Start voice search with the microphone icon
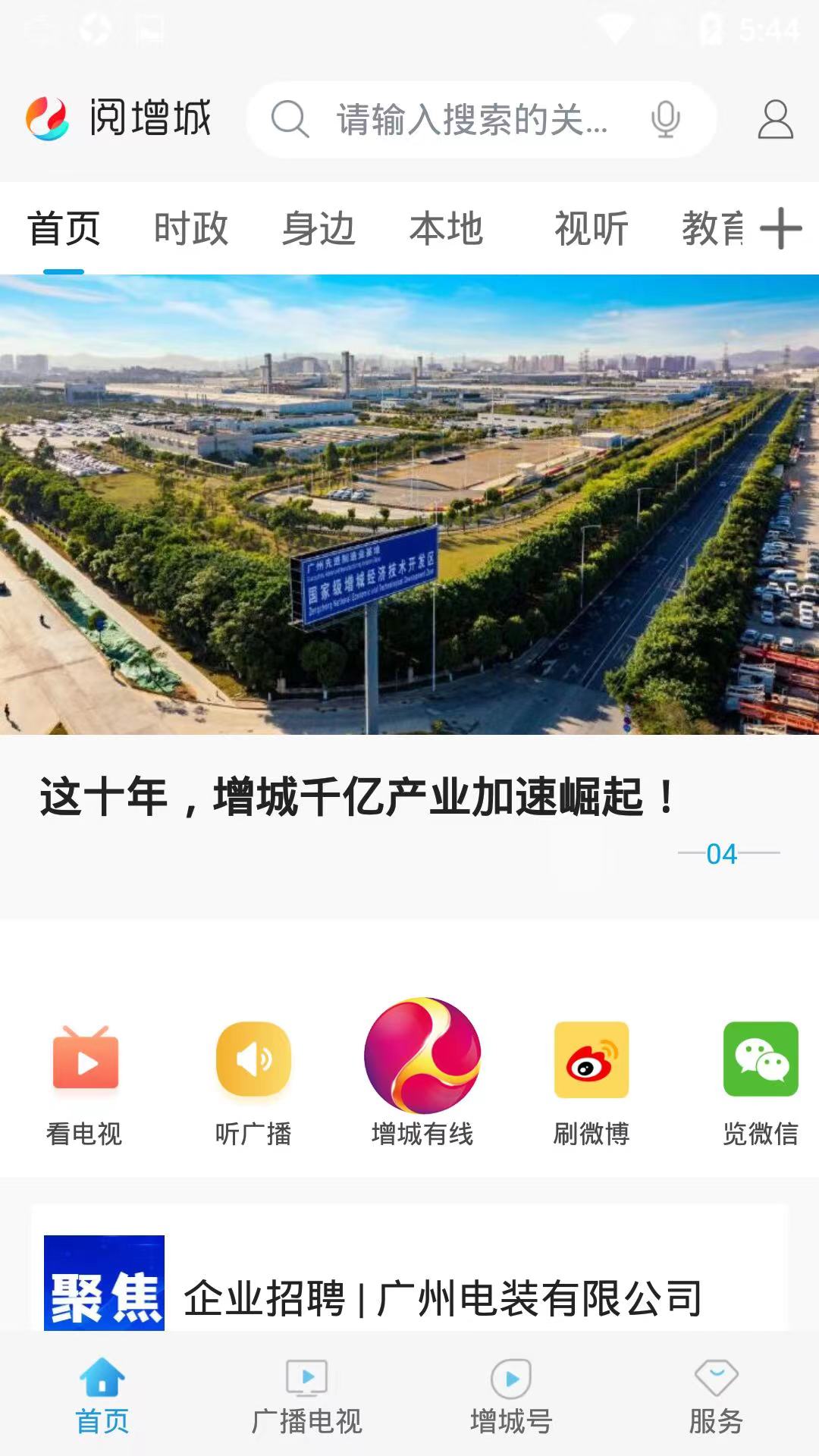This screenshot has height=1456, width=819. point(665,120)
